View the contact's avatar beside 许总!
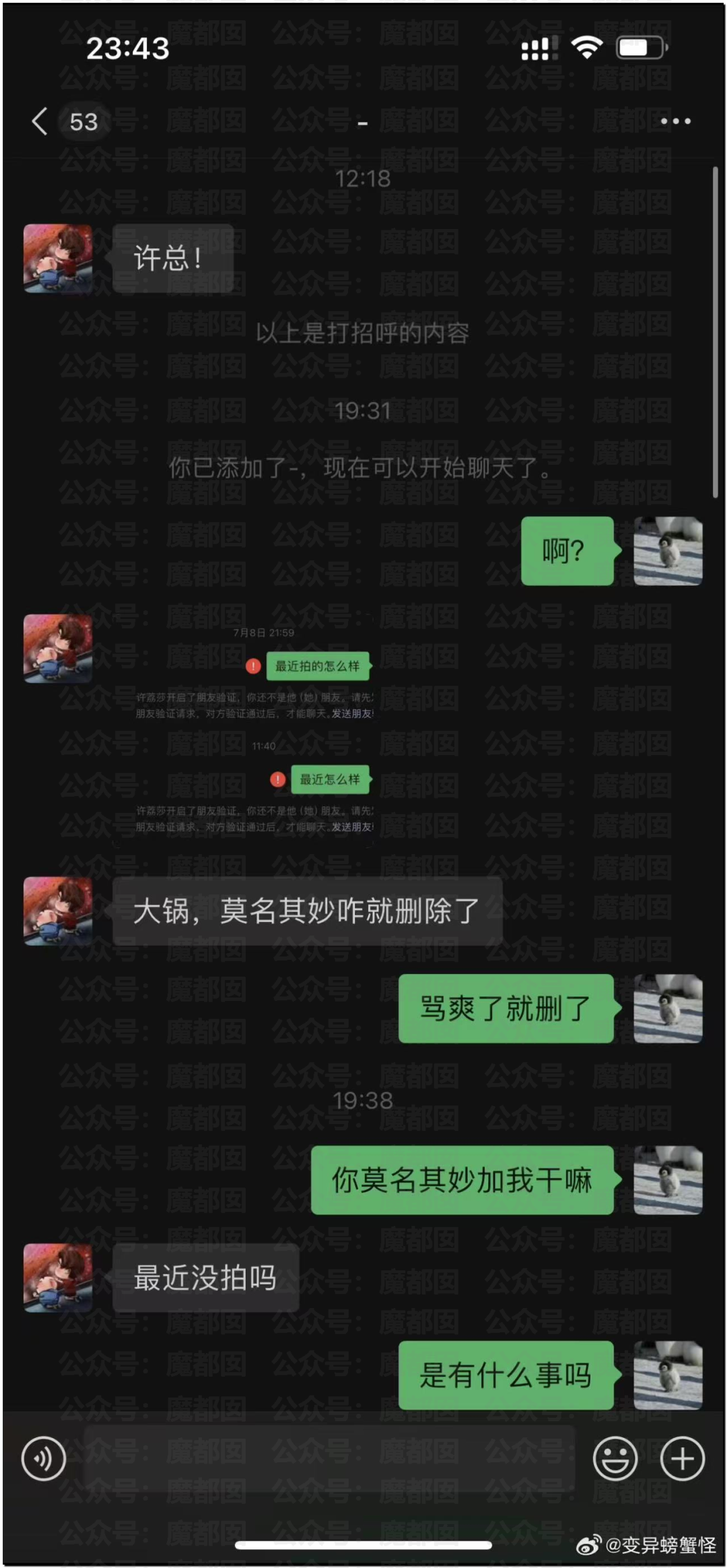The image size is (727, 1568). click(58, 259)
